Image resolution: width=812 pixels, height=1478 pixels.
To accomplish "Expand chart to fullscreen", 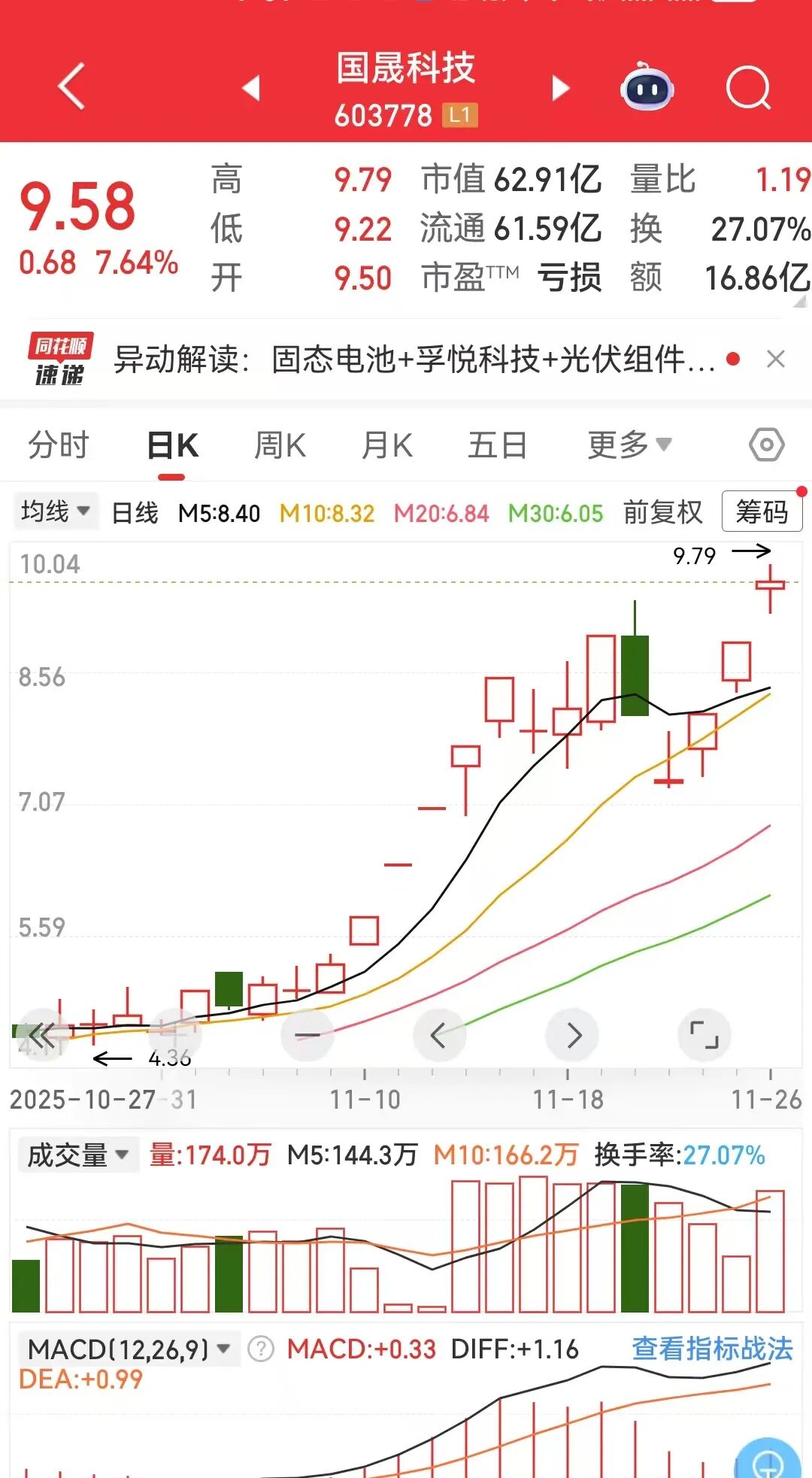I will (704, 1036).
